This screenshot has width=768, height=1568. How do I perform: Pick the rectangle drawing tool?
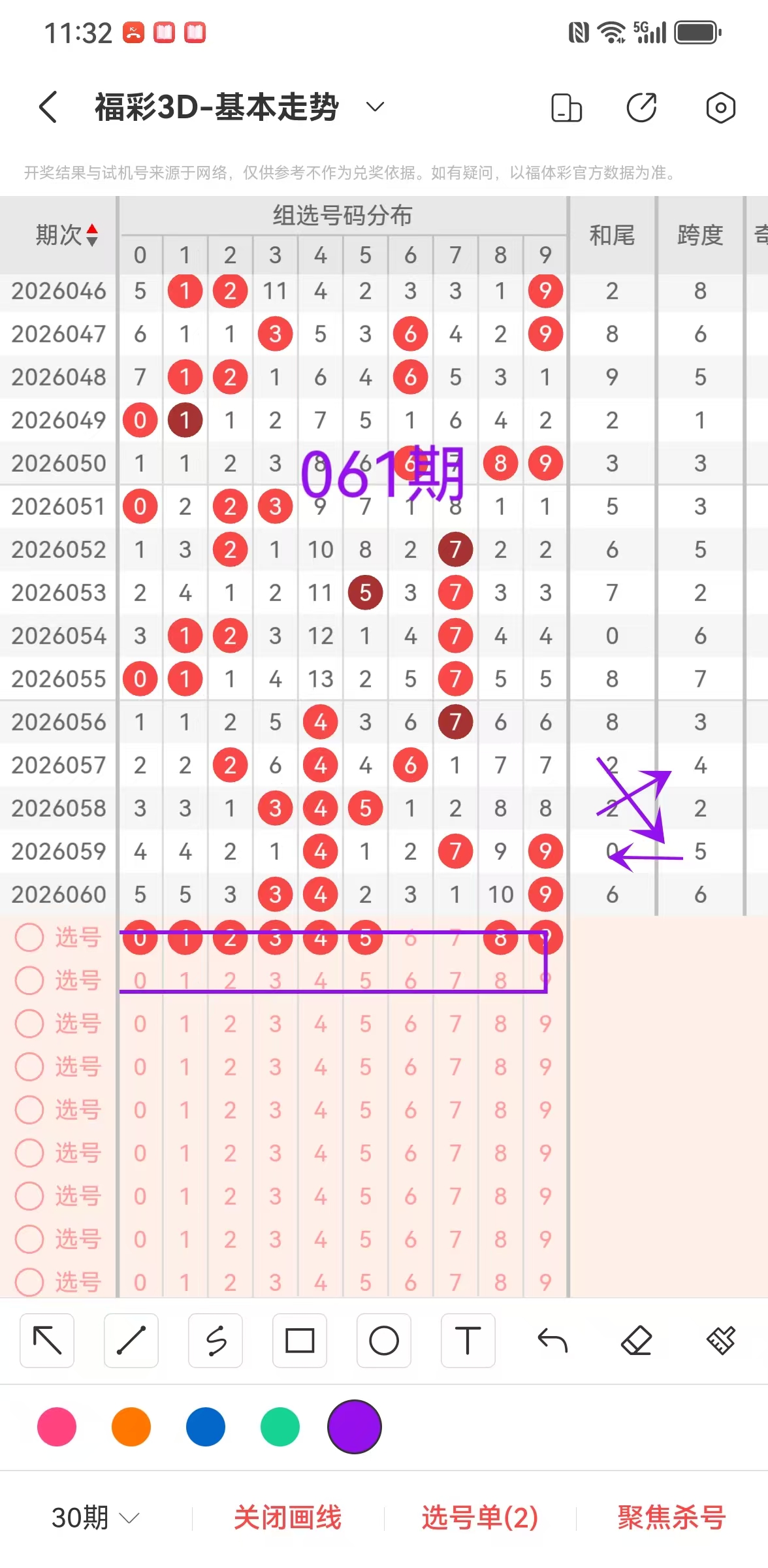[300, 1341]
